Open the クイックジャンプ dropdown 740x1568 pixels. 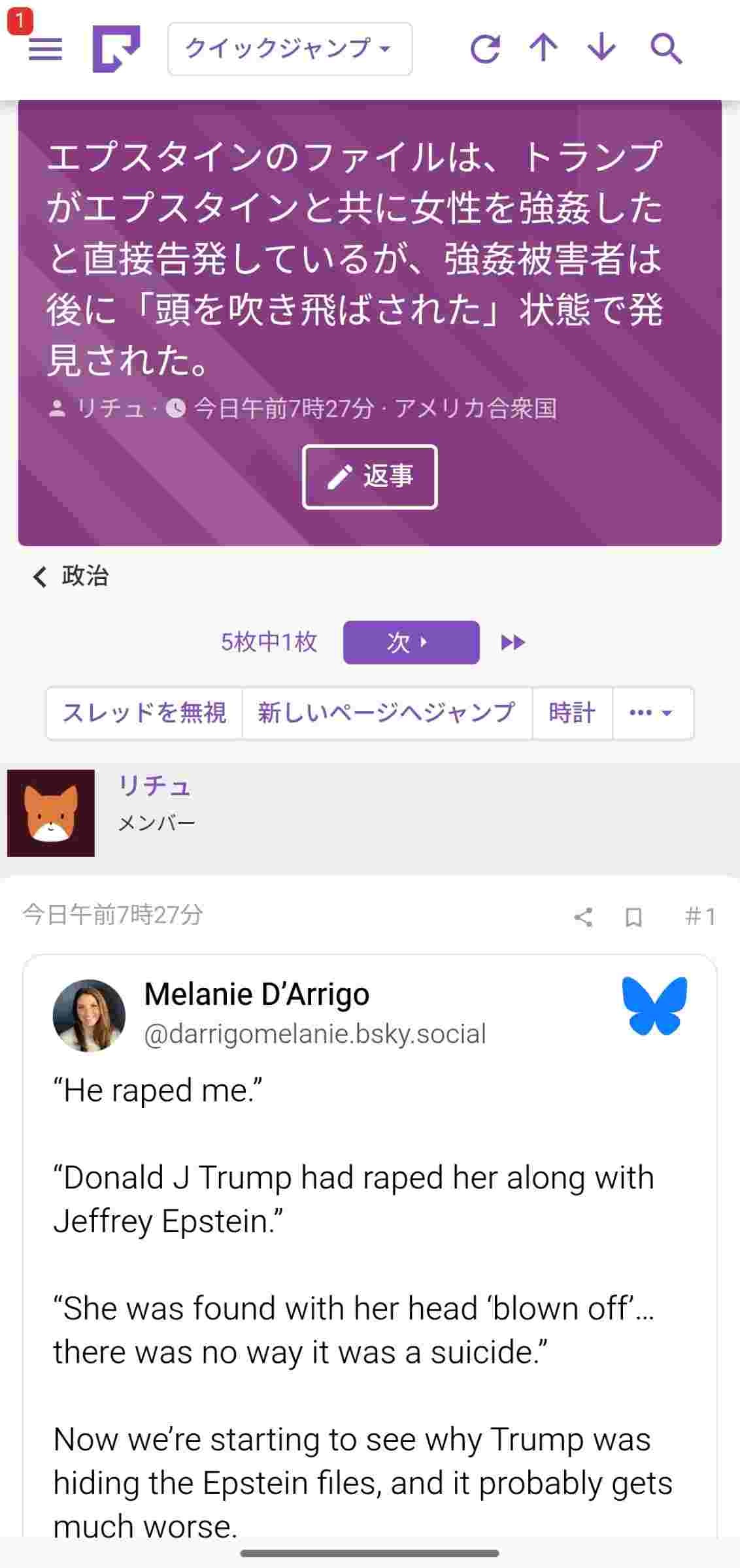(x=290, y=49)
